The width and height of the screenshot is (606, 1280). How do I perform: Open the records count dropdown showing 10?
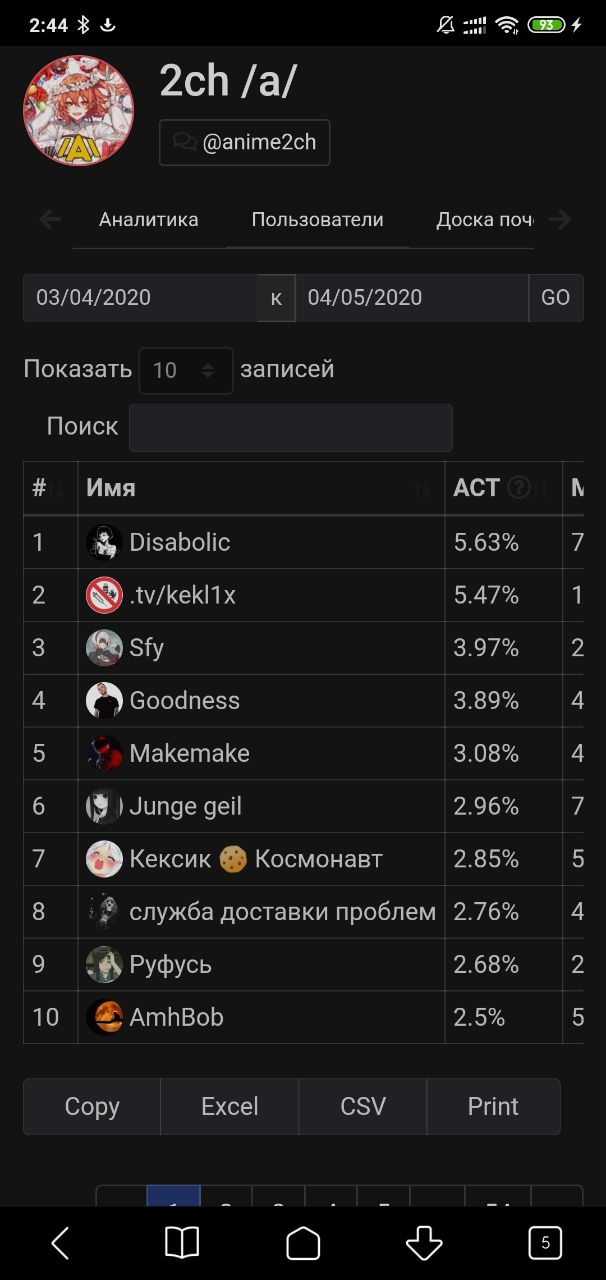[186, 371]
